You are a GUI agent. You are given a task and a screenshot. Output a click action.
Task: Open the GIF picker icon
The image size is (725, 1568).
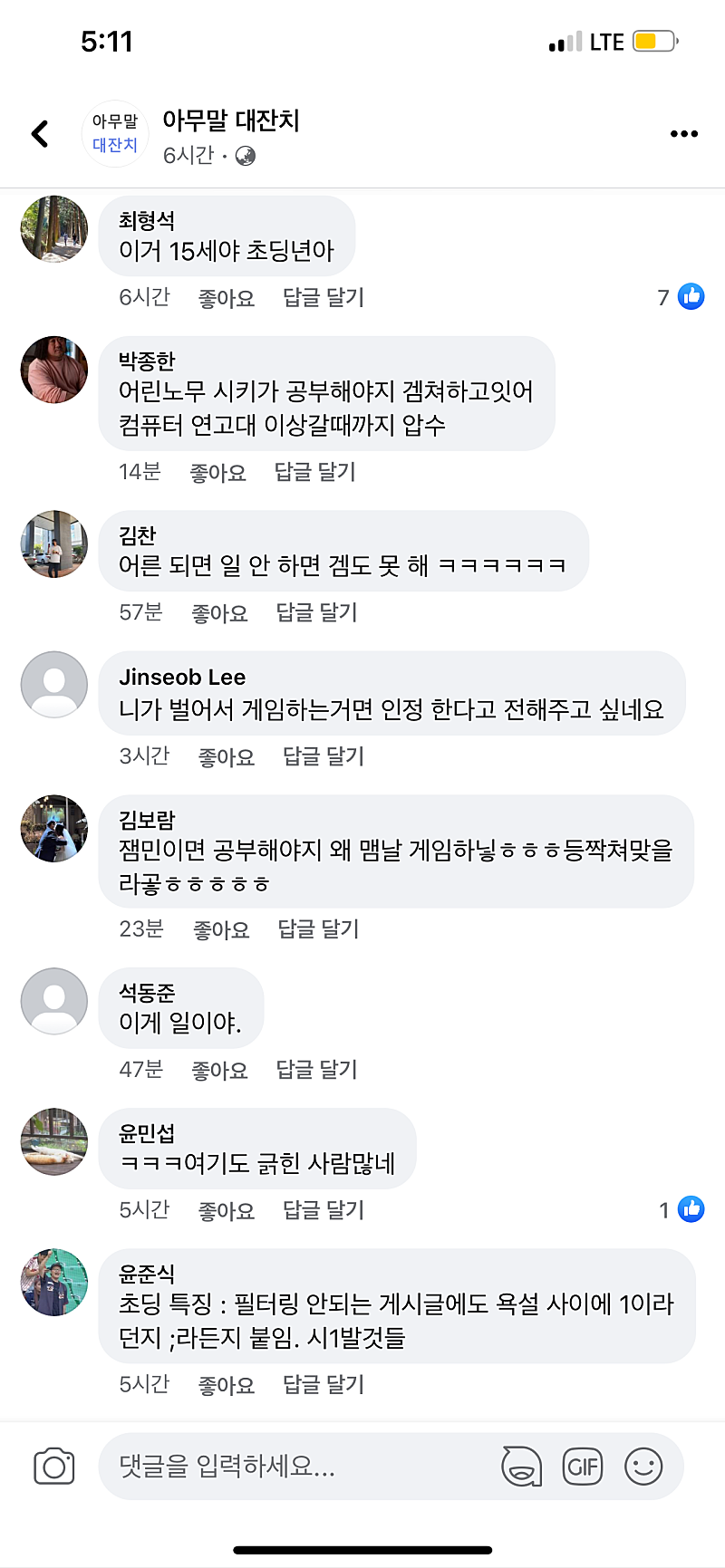pos(584,1466)
